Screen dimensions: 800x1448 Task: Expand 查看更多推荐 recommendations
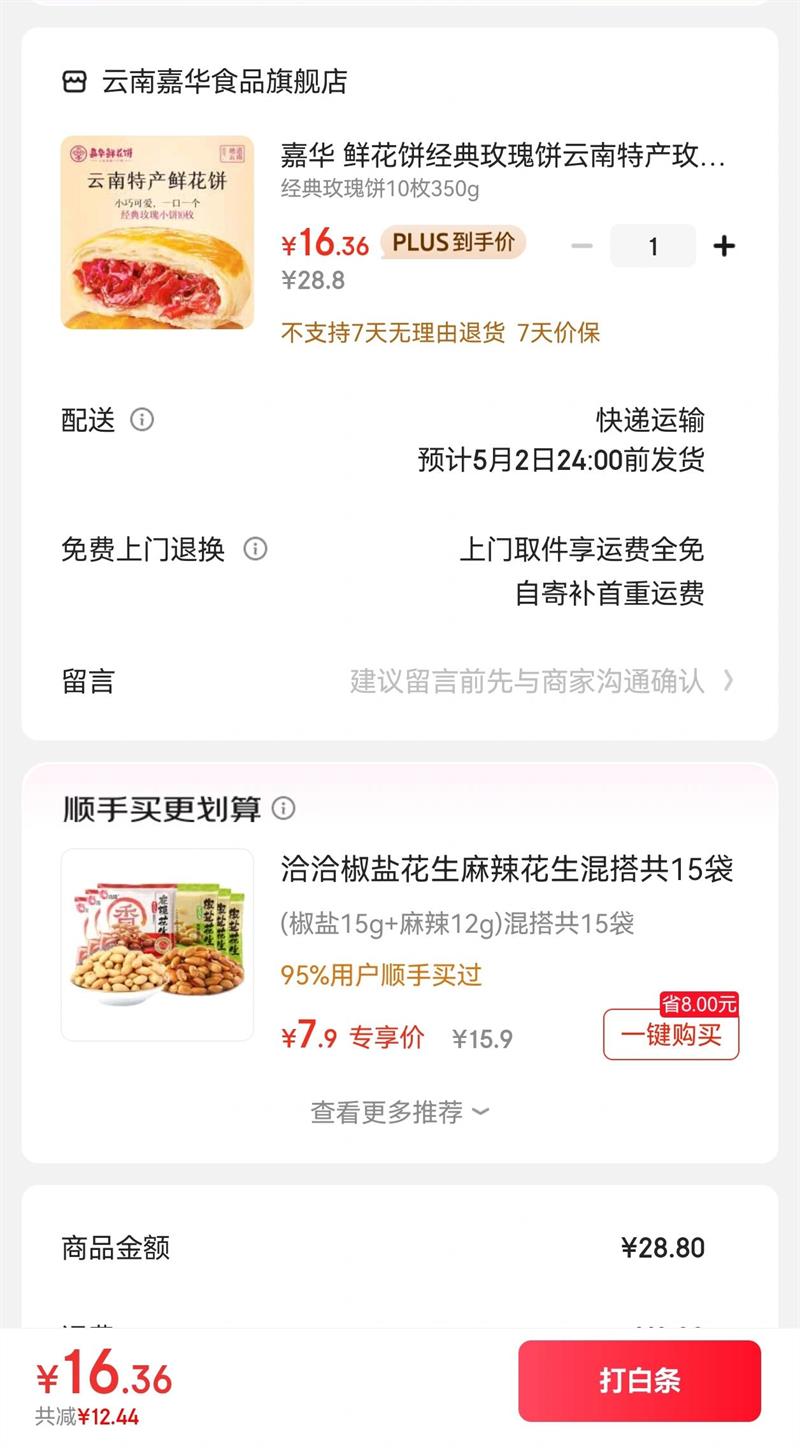tap(400, 1112)
